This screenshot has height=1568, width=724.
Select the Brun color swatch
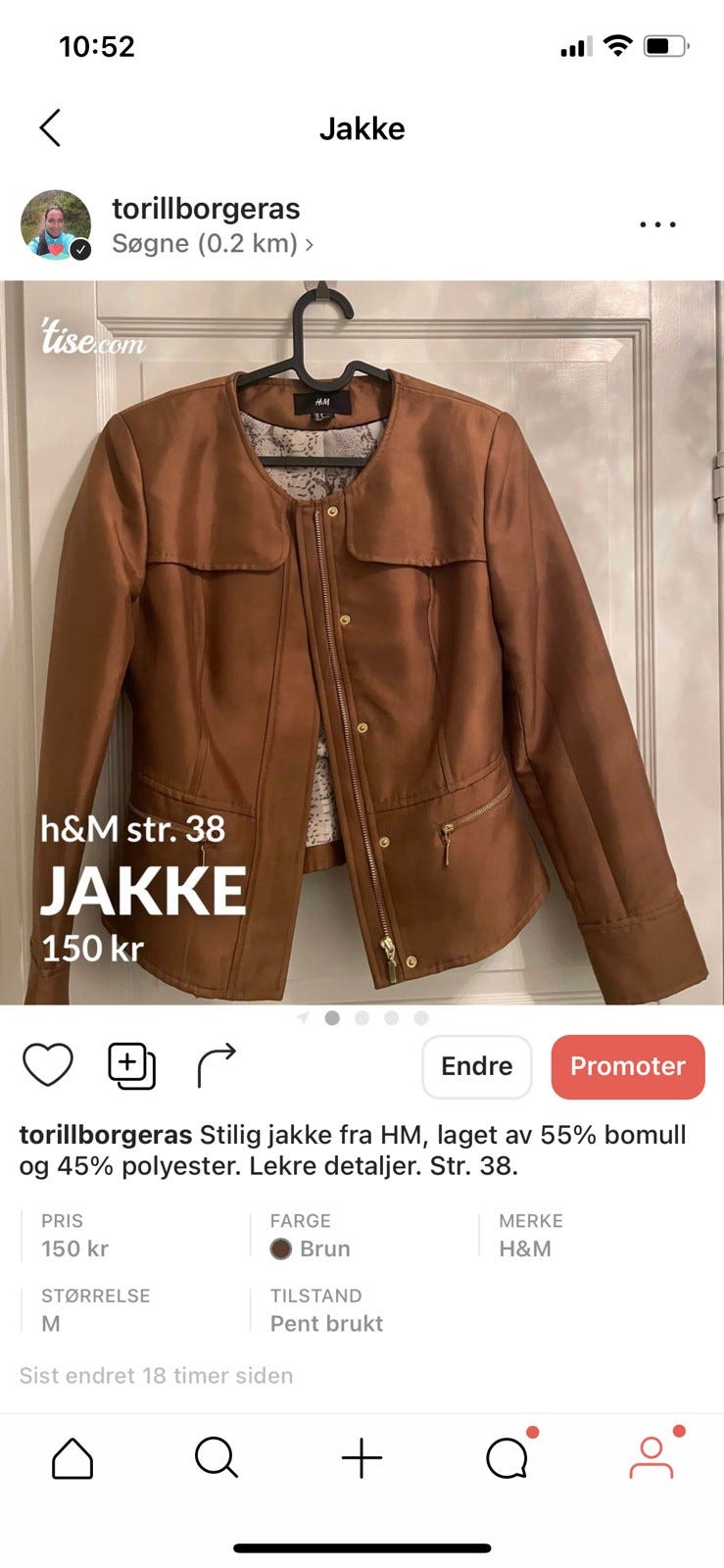(x=281, y=1249)
